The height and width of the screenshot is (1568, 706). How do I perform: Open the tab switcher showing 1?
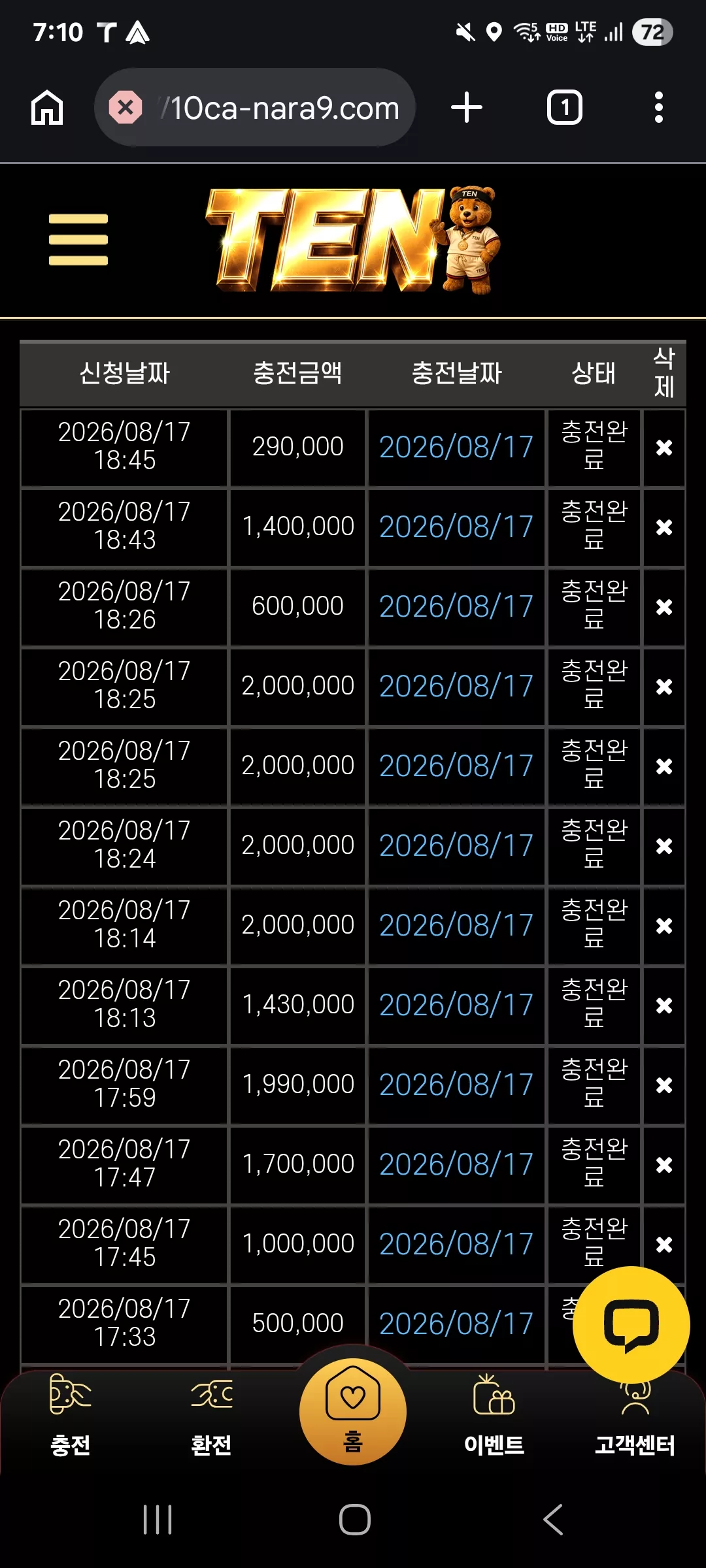(x=565, y=108)
